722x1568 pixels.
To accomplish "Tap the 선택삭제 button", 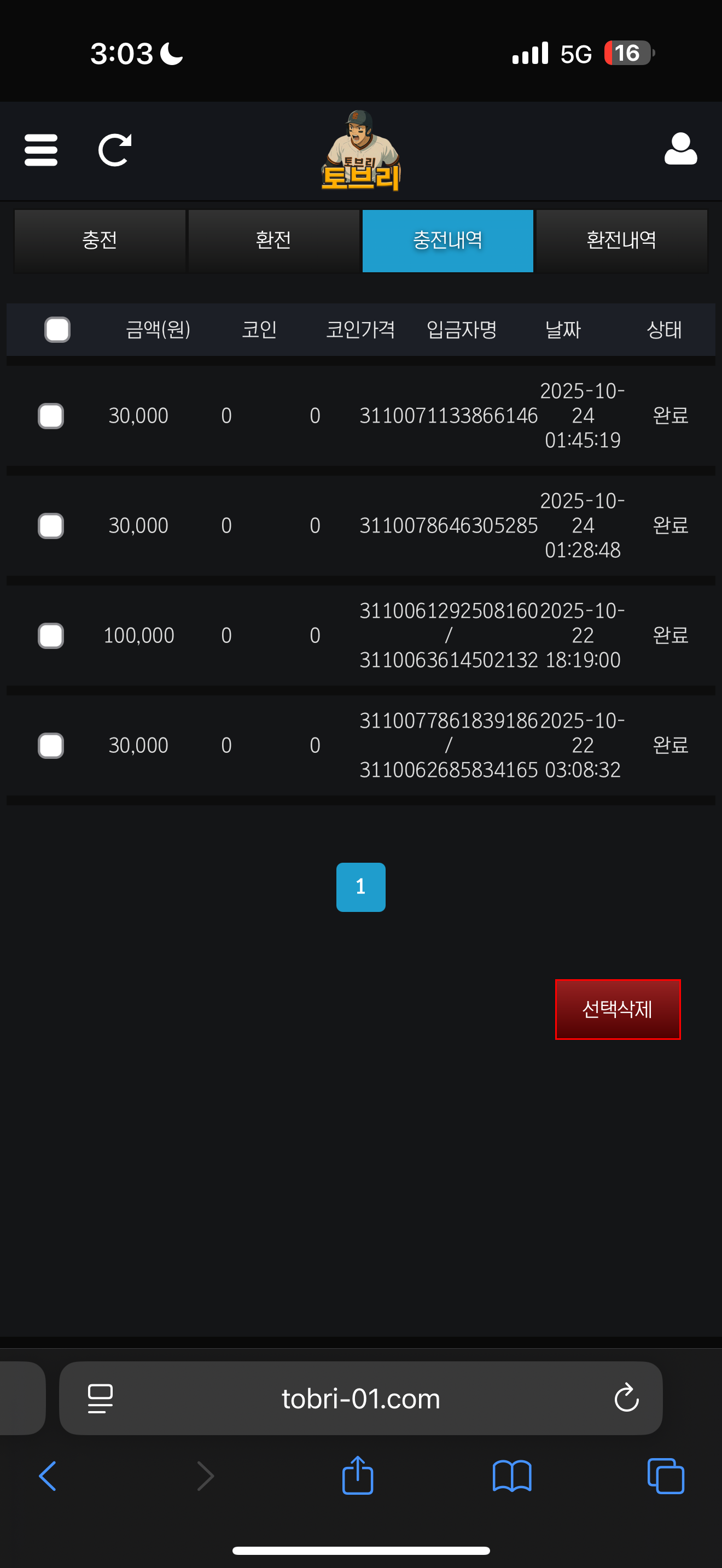I will pyautogui.click(x=618, y=1009).
